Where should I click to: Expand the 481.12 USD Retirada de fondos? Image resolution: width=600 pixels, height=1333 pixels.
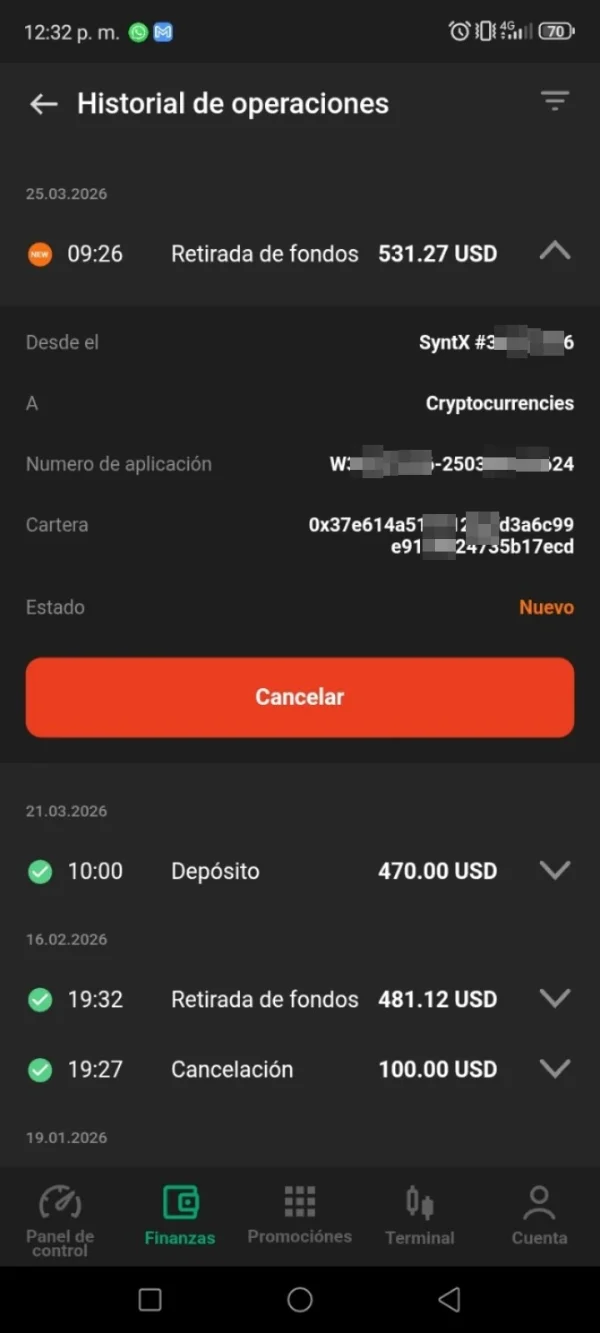click(554, 999)
